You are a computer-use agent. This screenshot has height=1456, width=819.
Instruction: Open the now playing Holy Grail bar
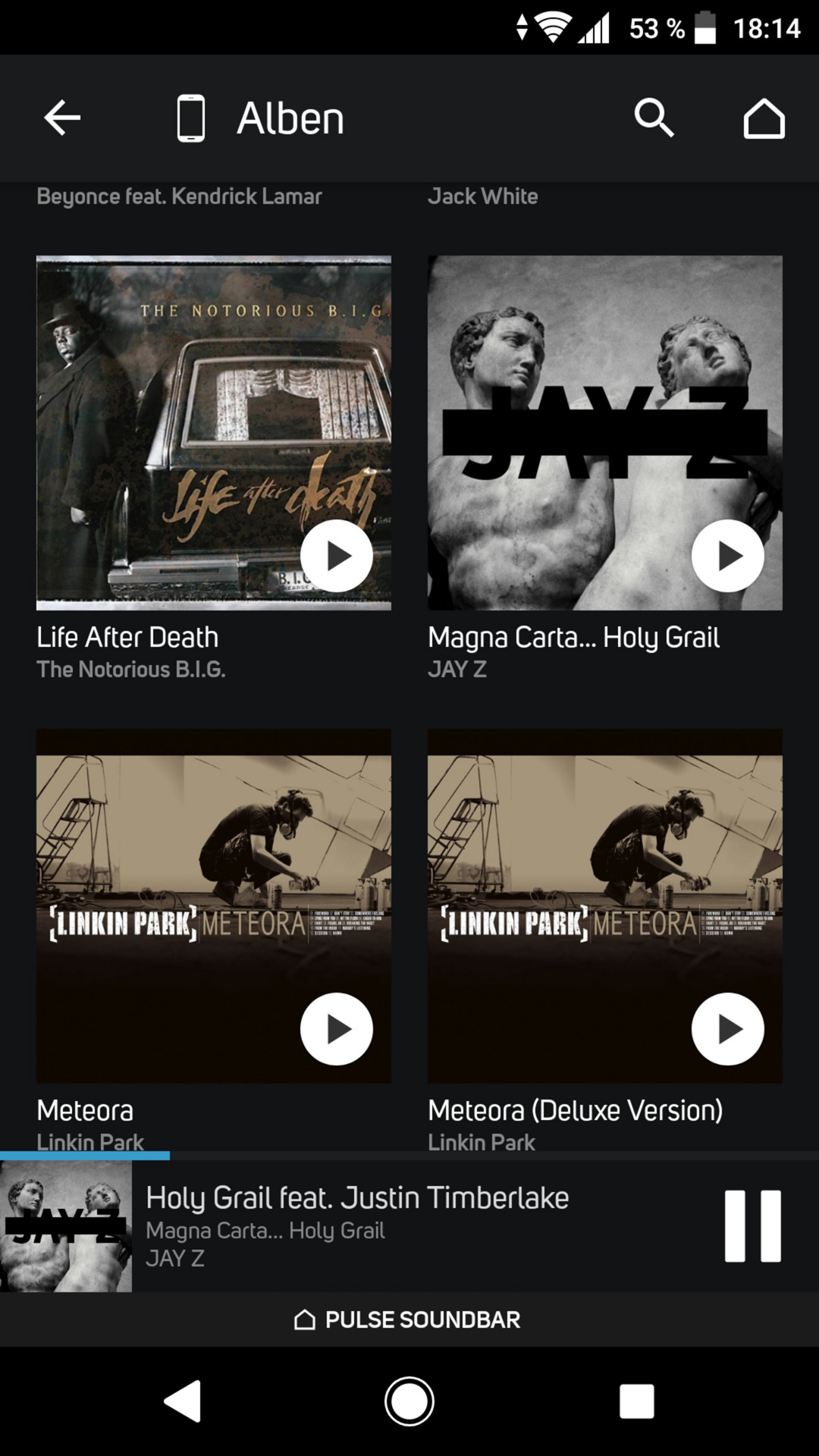click(409, 1226)
